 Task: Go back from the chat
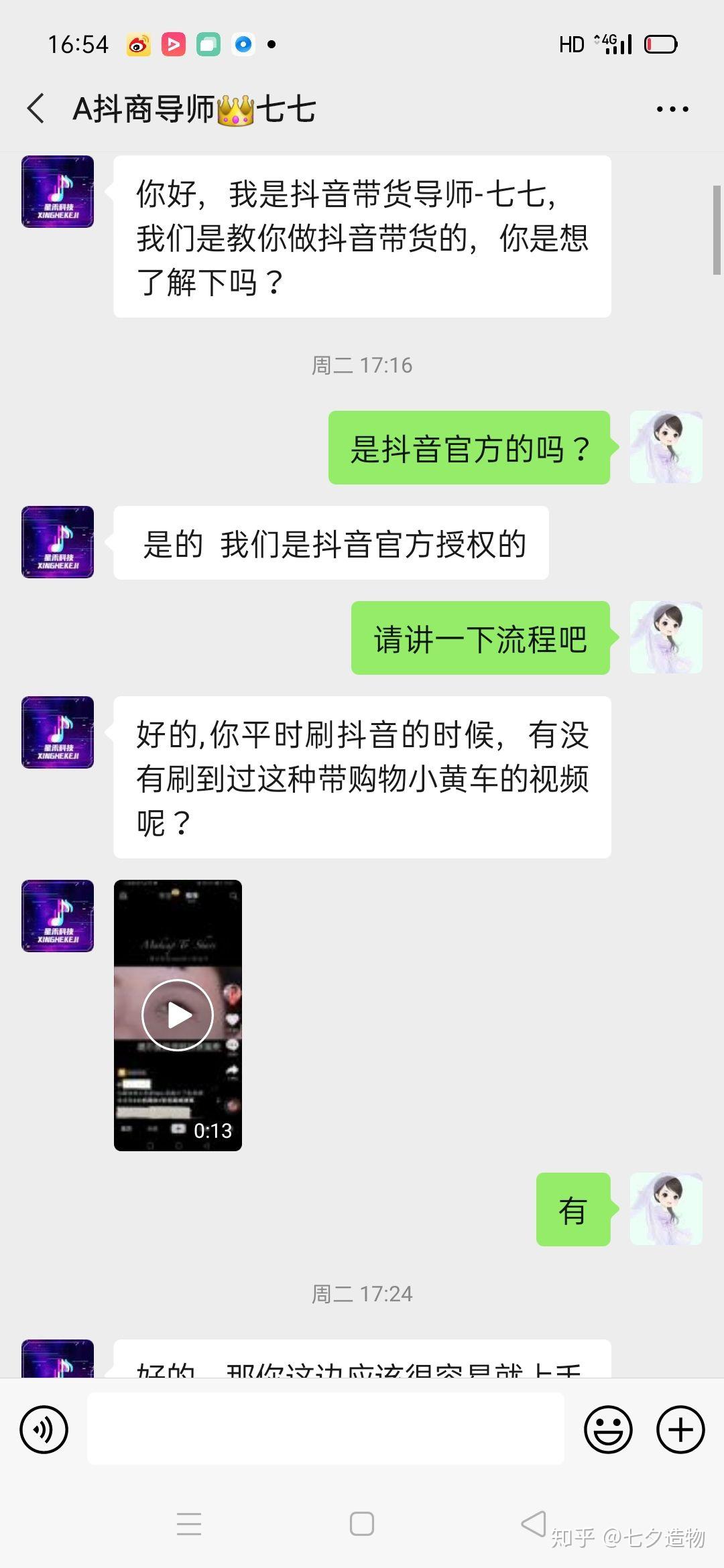click(36, 109)
